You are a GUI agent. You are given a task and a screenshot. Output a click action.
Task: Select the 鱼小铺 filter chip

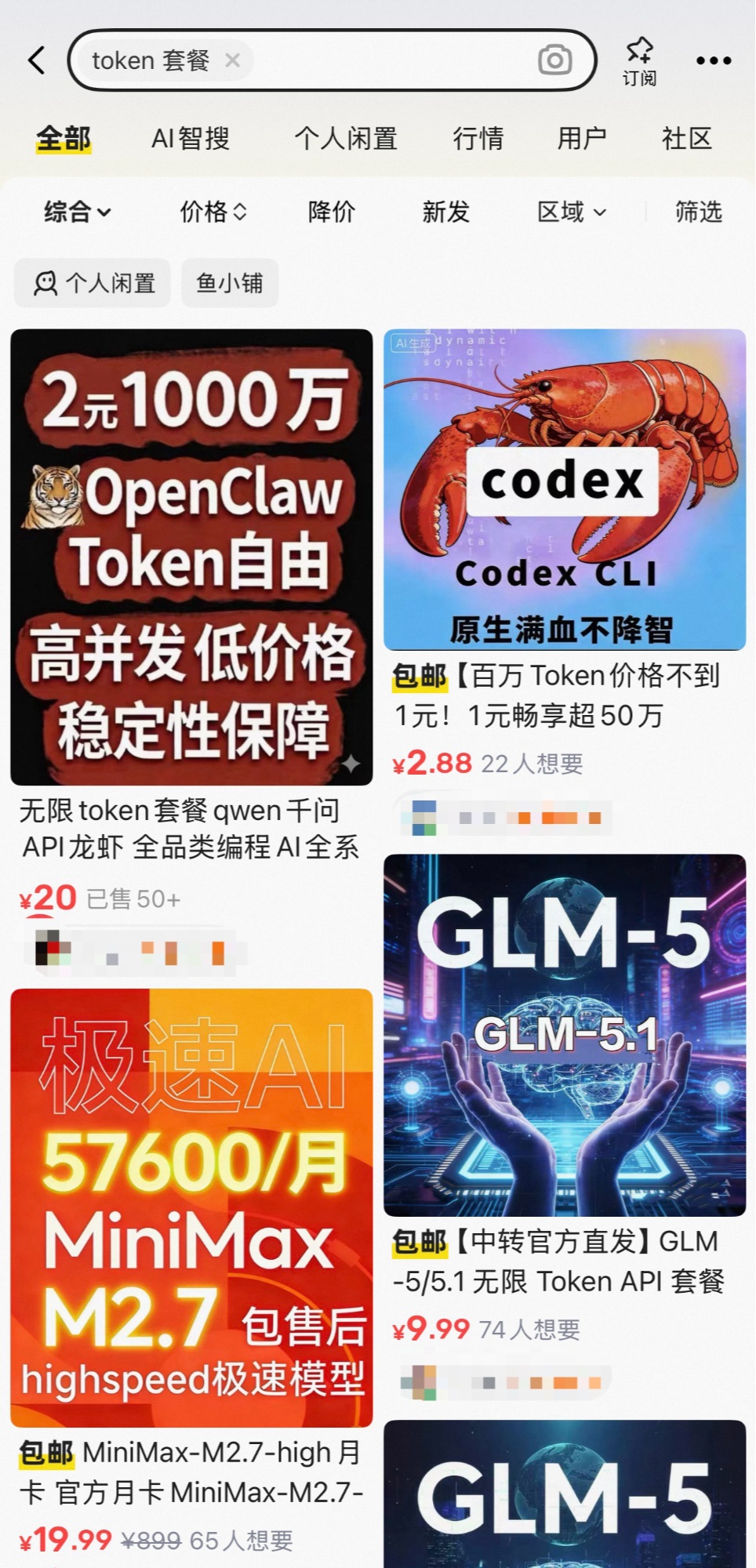pyautogui.click(x=230, y=283)
